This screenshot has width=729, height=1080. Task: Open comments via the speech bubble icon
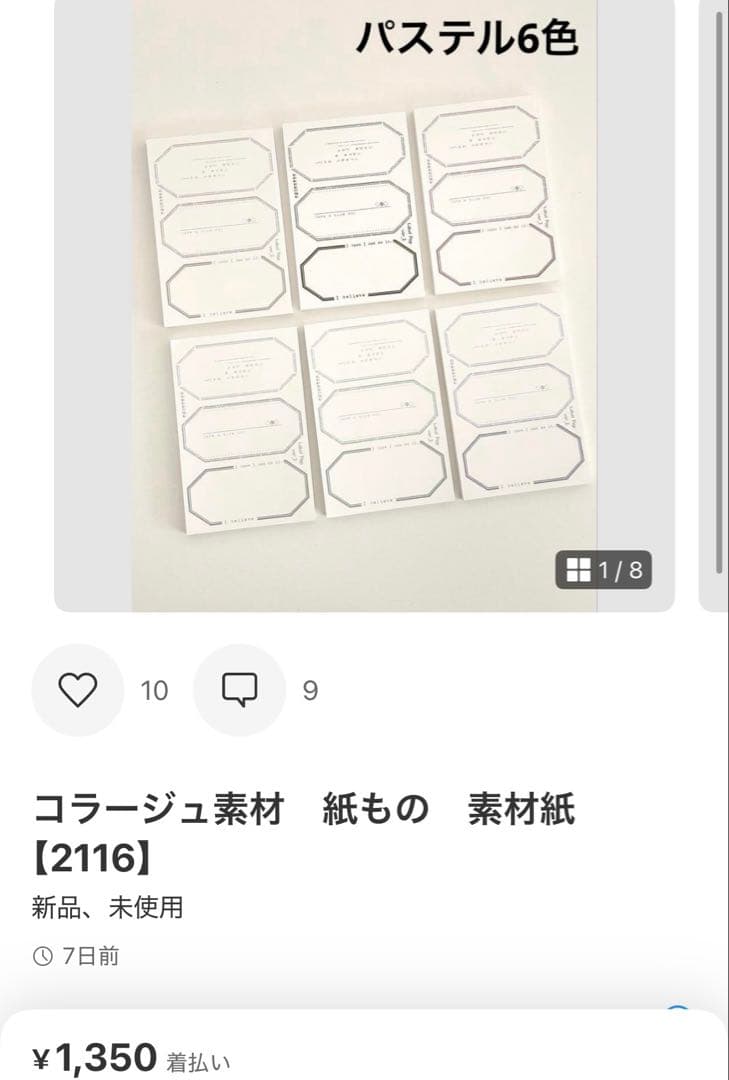[x=238, y=690]
